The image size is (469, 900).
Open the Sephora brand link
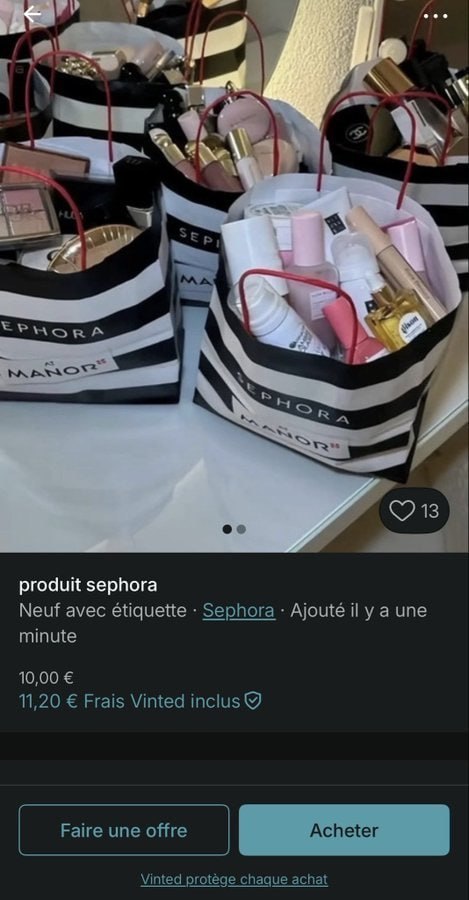point(238,610)
